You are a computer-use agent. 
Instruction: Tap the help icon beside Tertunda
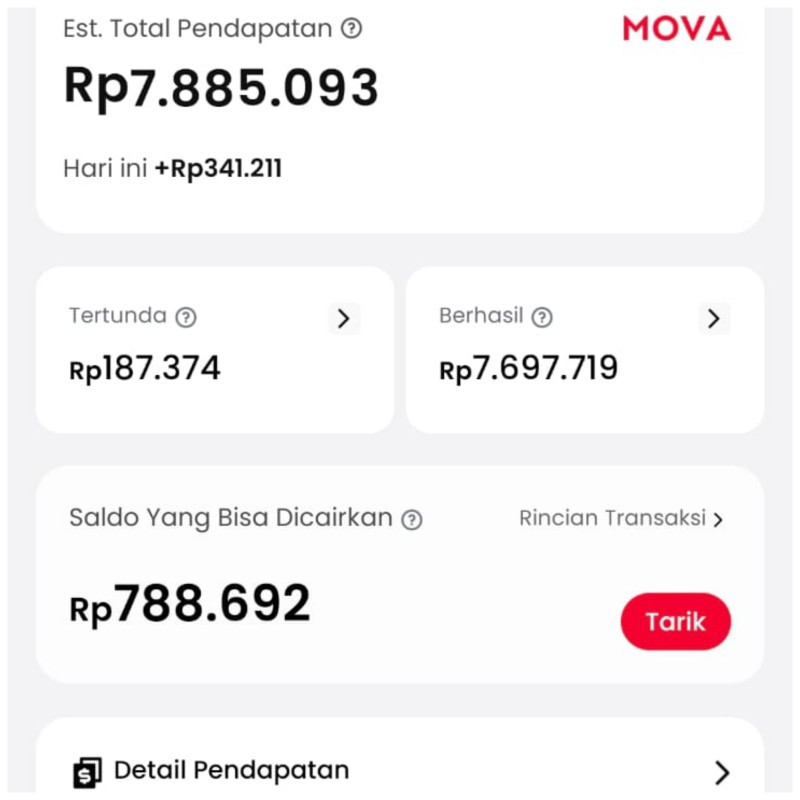click(x=186, y=317)
